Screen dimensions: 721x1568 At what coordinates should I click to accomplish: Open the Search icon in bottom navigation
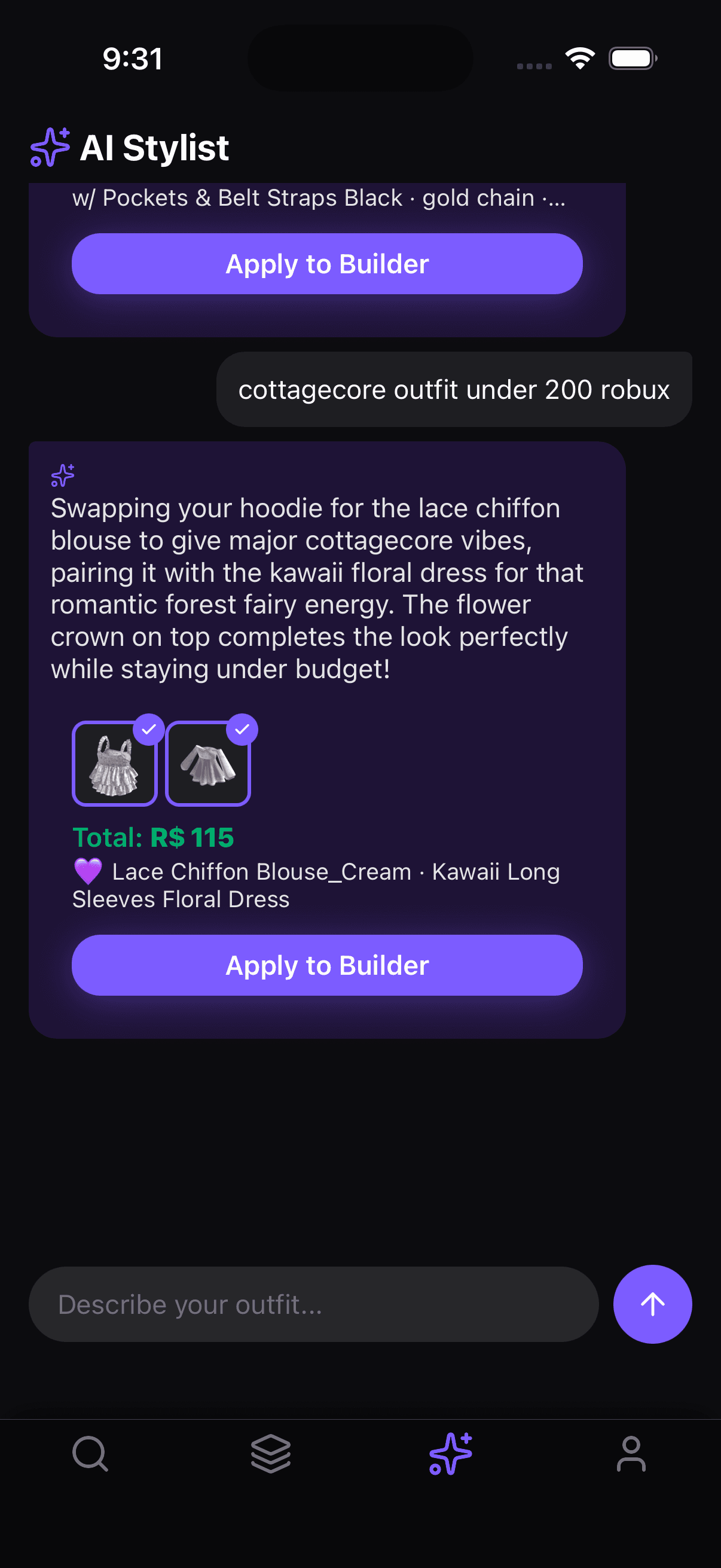click(x=90, y=1455)
